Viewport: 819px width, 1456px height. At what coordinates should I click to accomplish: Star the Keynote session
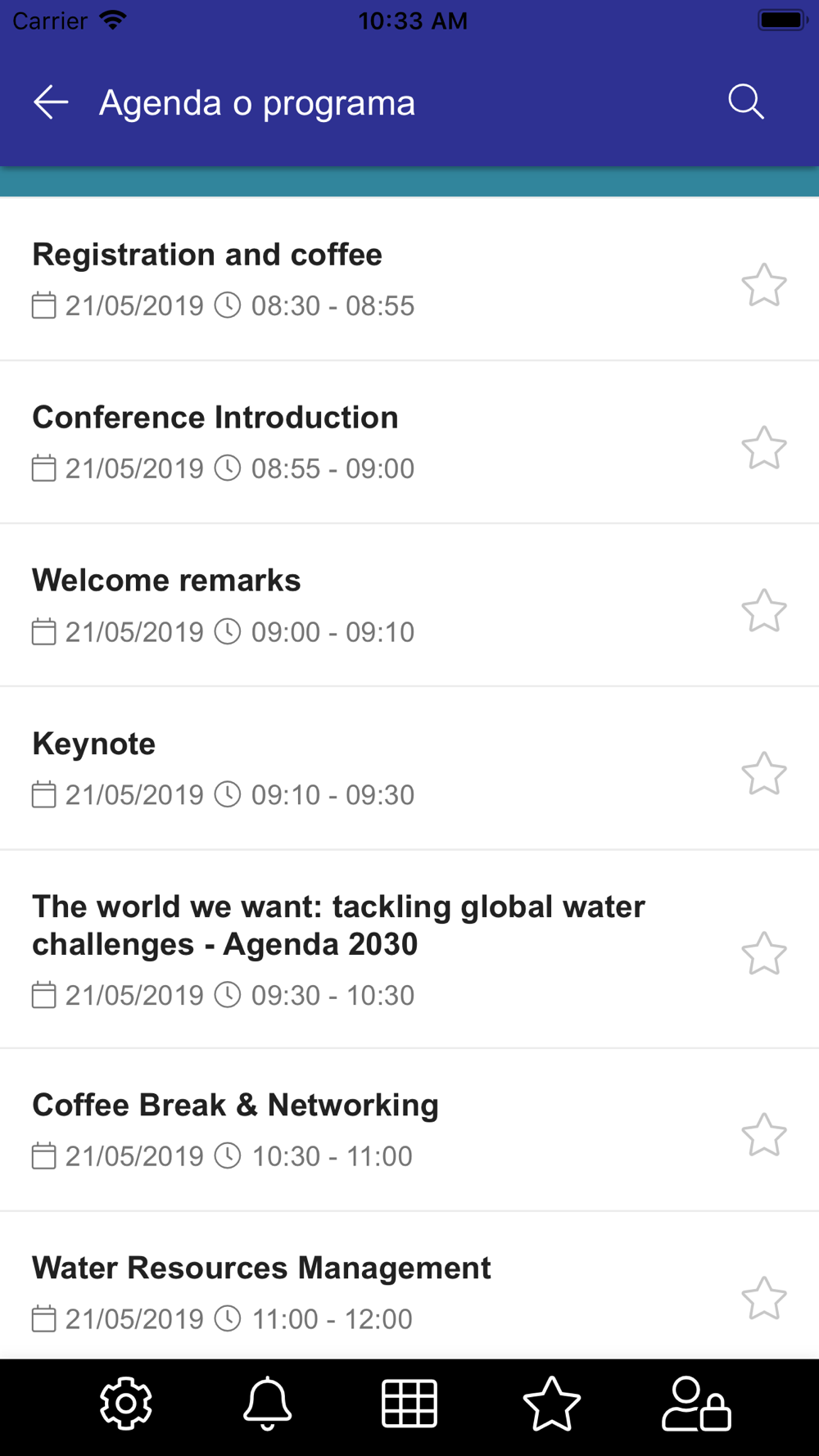[764, 774]
